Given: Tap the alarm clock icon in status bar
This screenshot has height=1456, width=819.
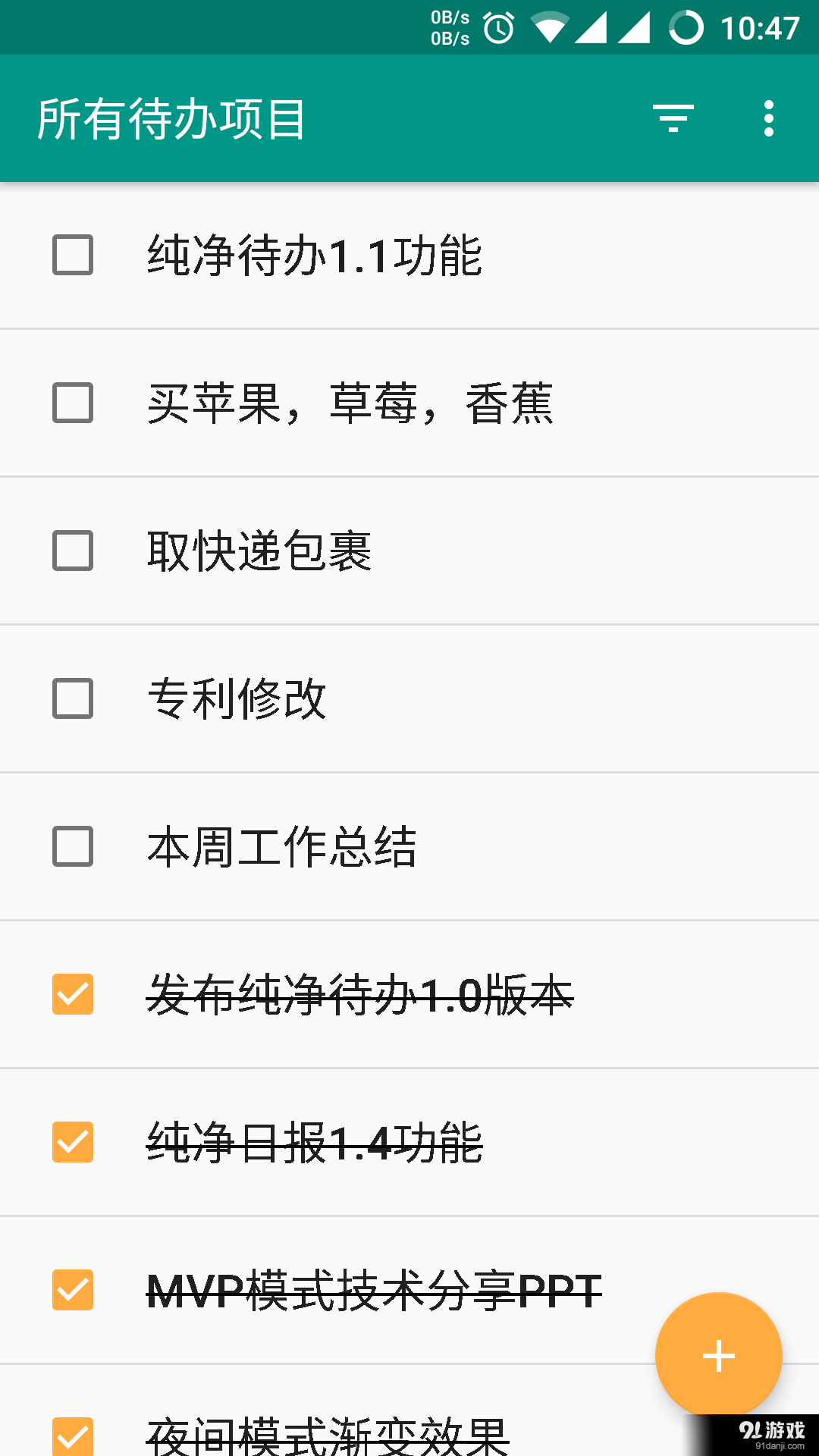Looking at the screenshot, I should click(x=498, y=27).
